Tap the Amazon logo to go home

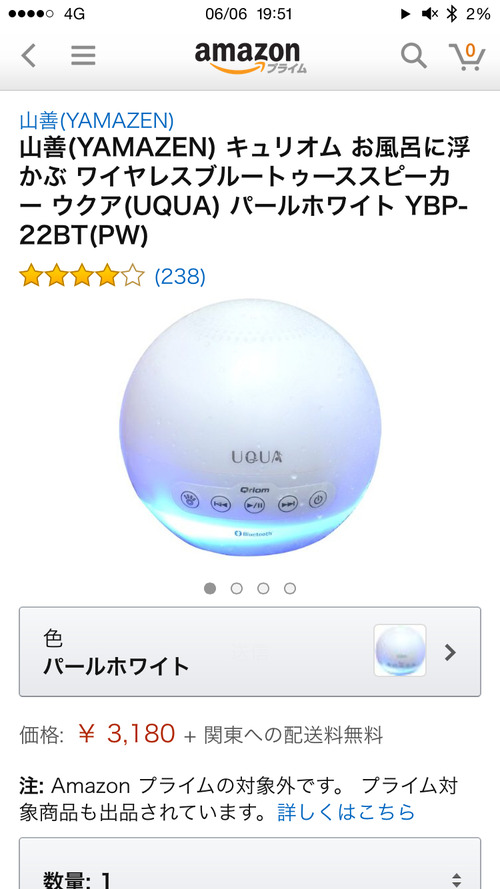click(251, 57)
